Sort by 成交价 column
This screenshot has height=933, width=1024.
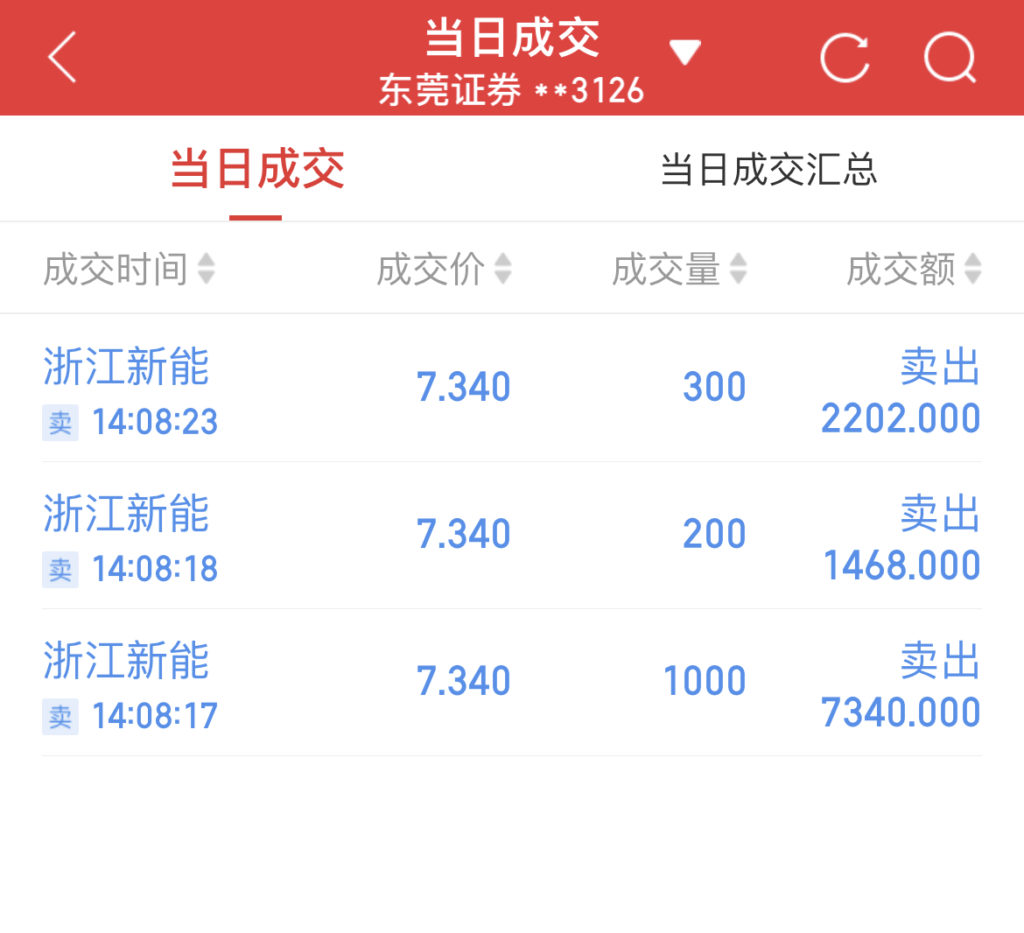pyautogui.click(x=443, y=269)
